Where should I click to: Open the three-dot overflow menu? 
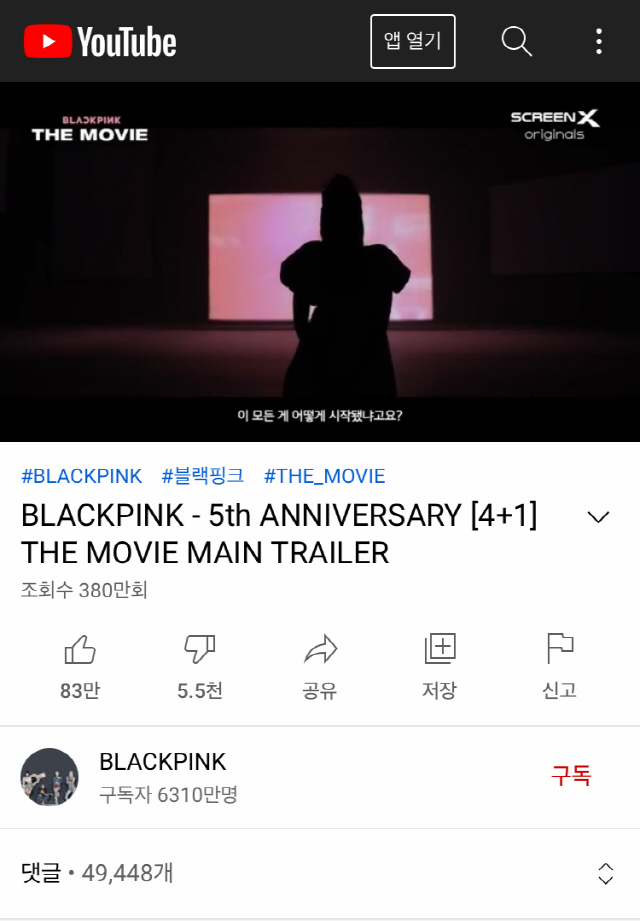[x=598, y=41]
